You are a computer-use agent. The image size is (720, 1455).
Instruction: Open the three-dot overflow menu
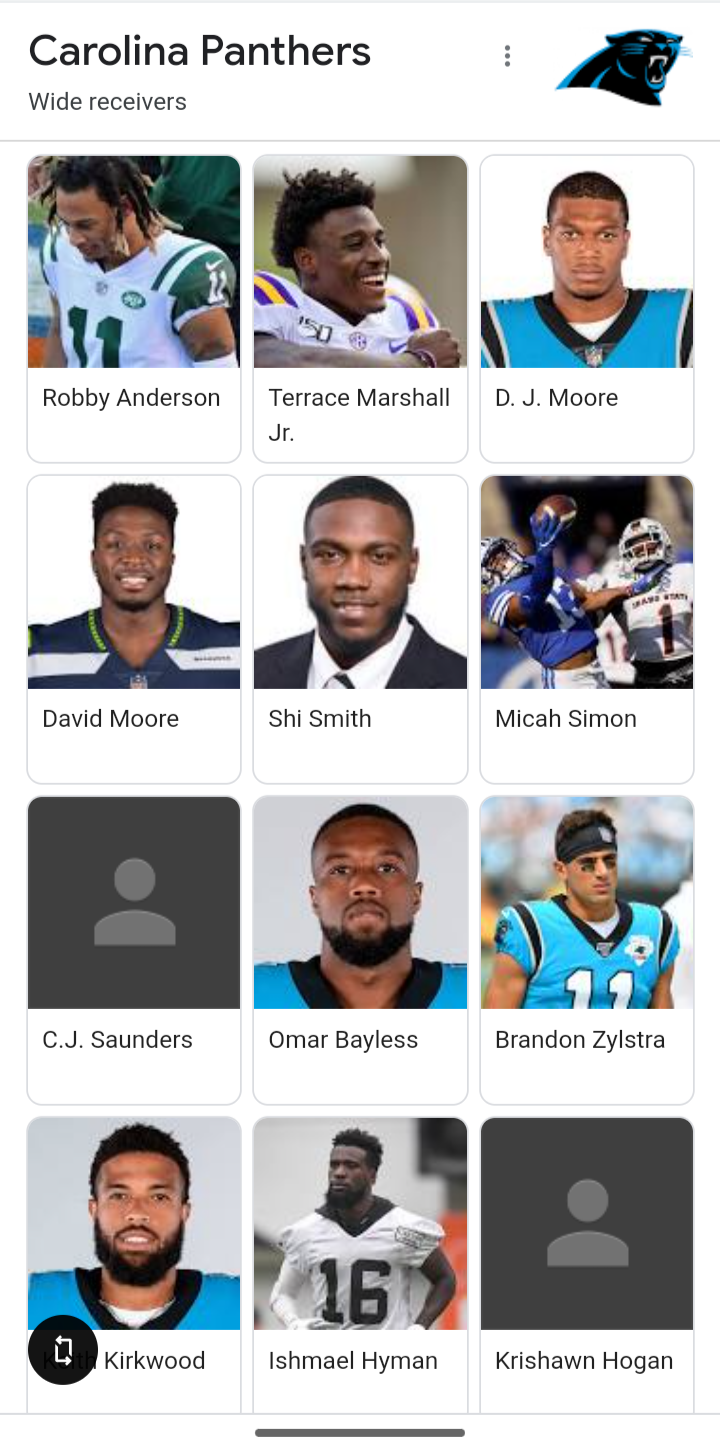pos(507,57)
